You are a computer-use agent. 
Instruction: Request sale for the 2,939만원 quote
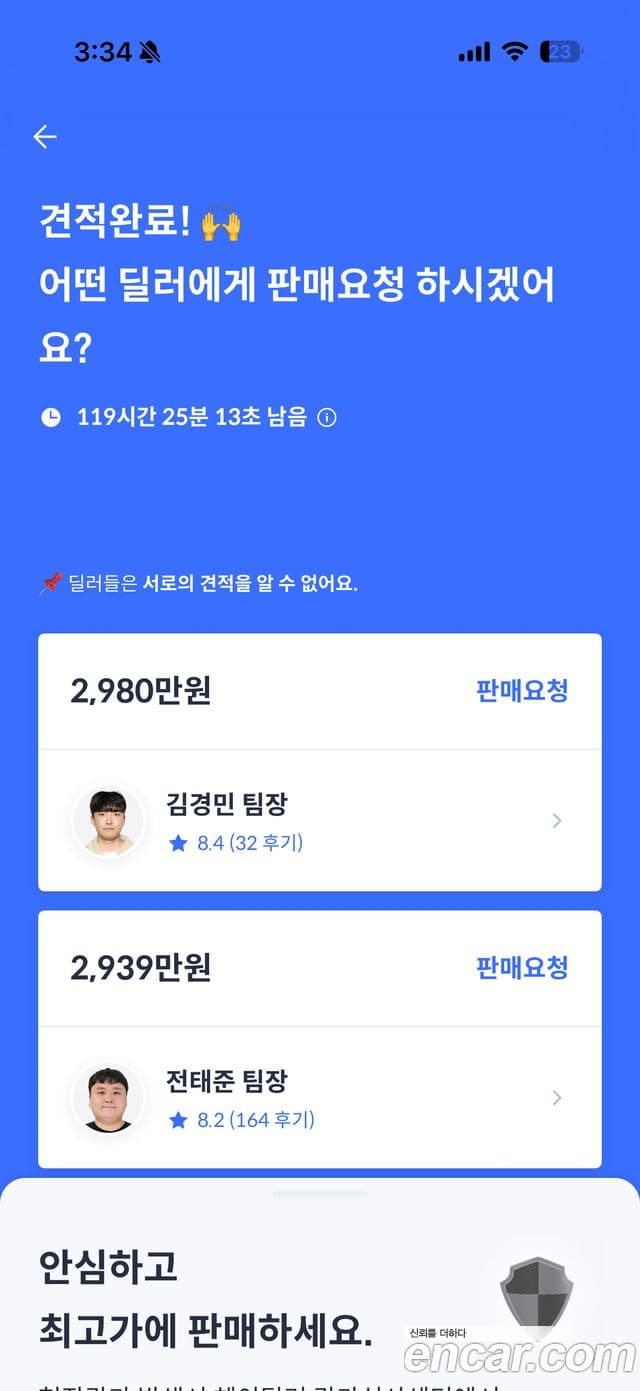(x=522, y=968)
